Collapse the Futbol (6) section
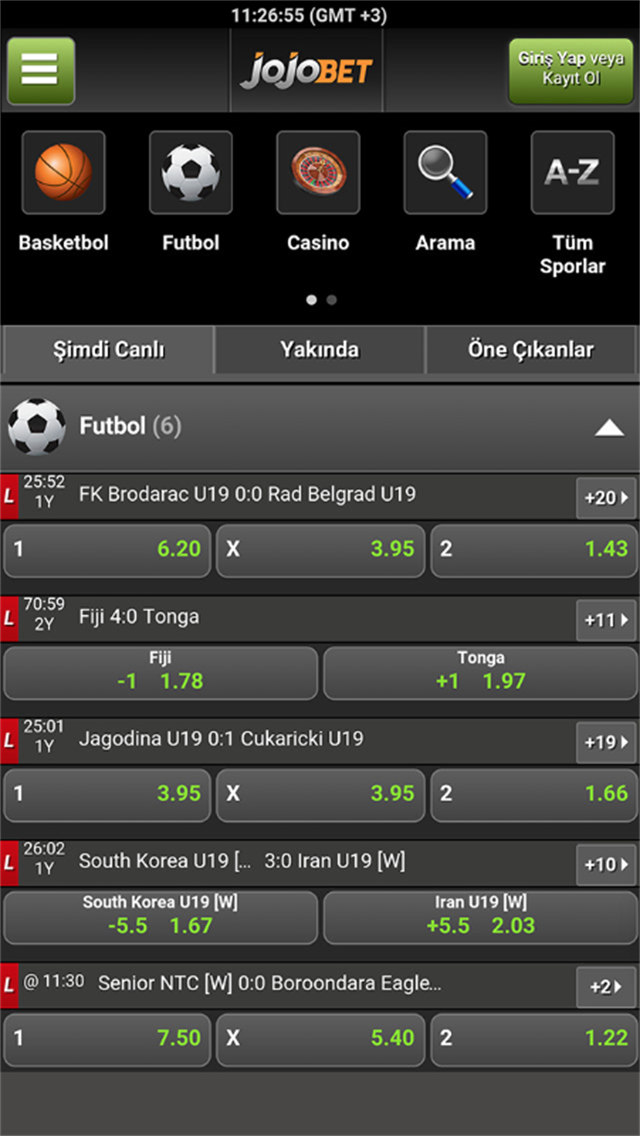 (609, 428)
